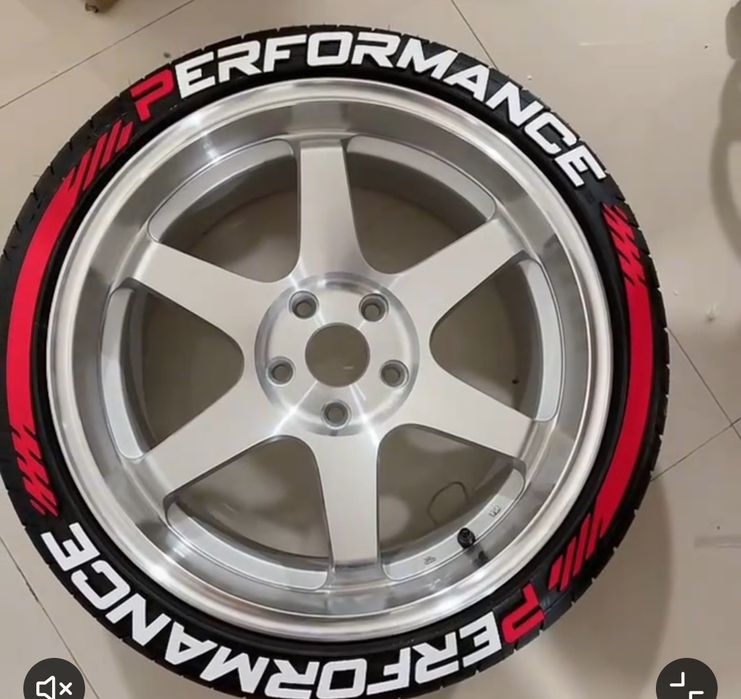The height and width of the screenshot is (699, 741).
Task: Unmute the video with the speaker icon
Action: (x=53, y=684)
